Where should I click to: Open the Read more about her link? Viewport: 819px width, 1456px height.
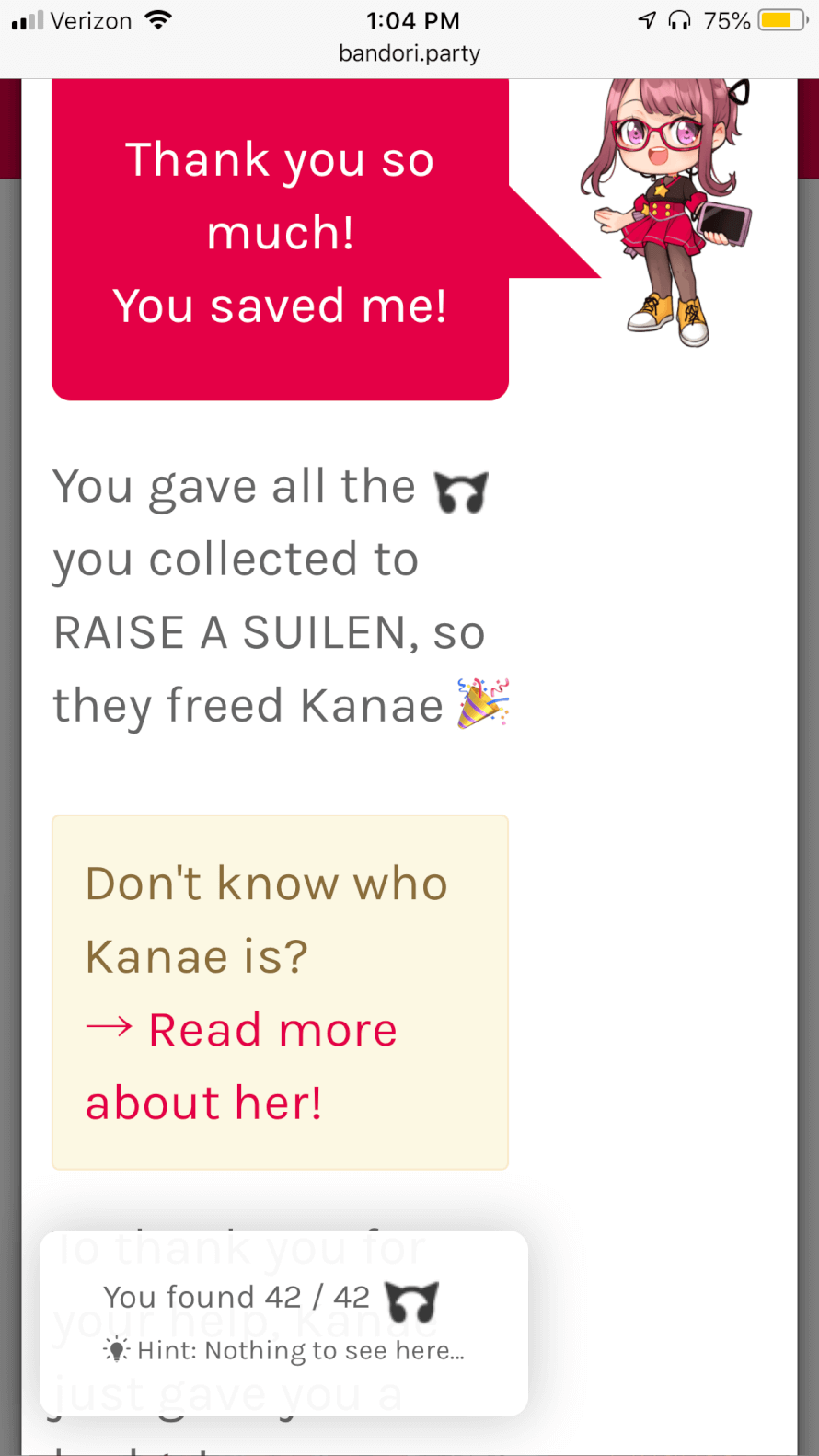272,1031
